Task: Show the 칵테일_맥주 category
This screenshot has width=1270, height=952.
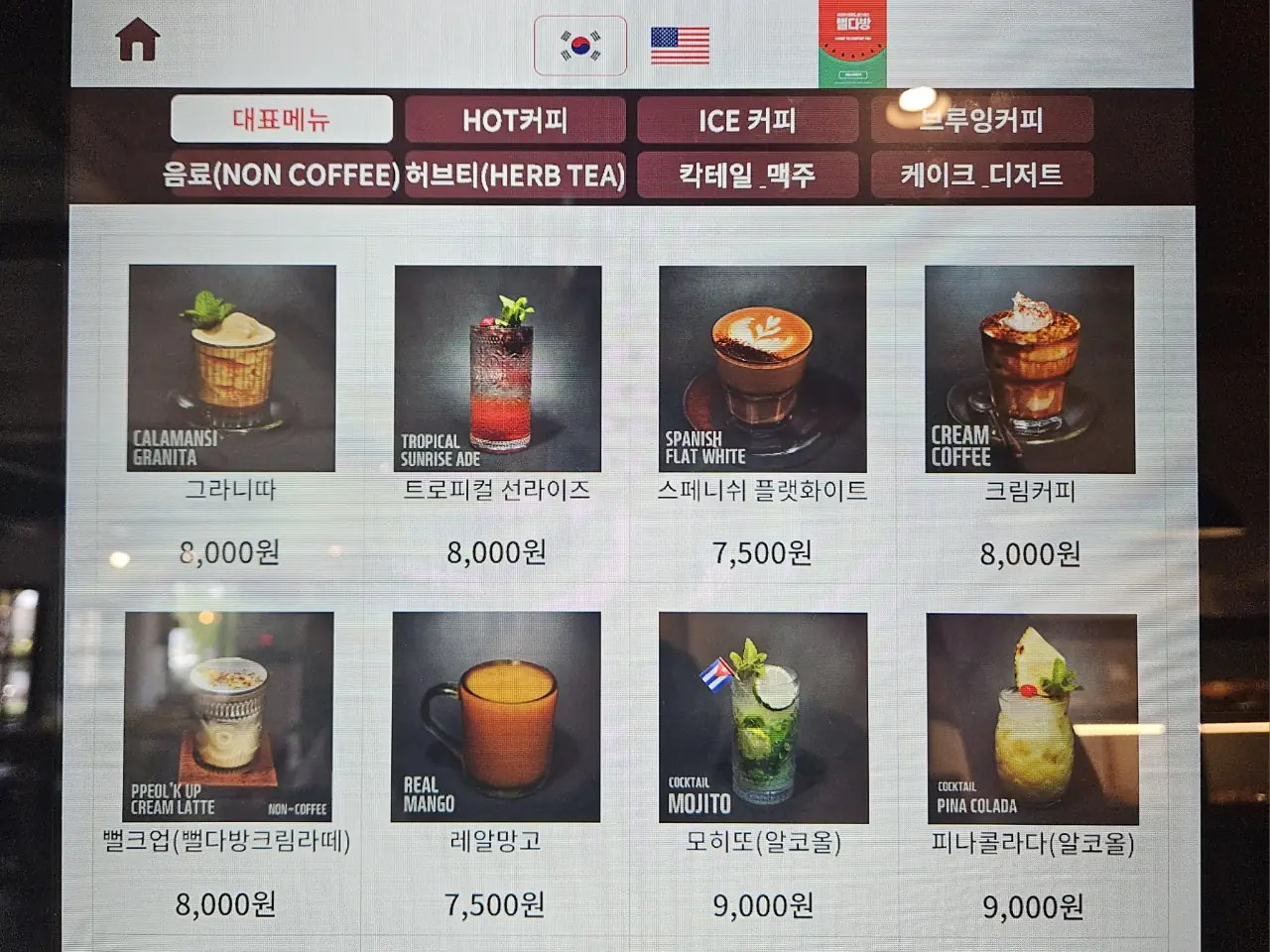Action: tap(747, 176)
